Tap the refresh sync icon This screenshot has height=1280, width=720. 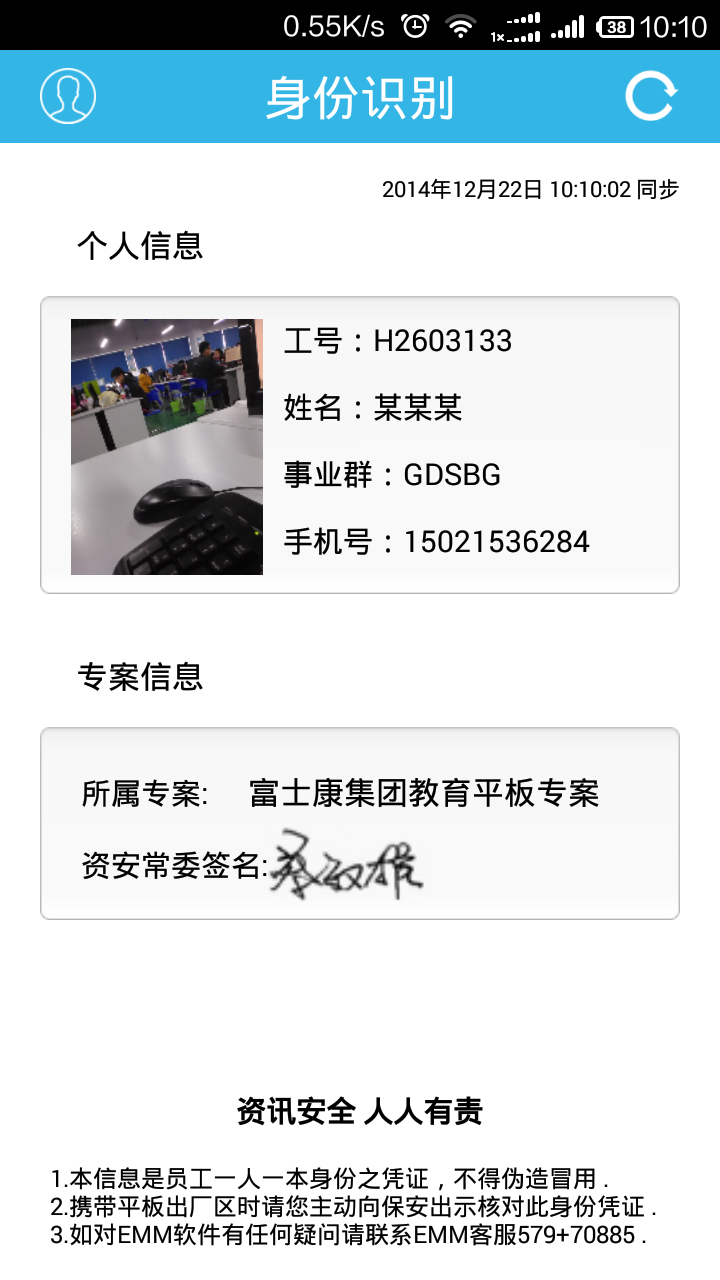pos(651,97)
